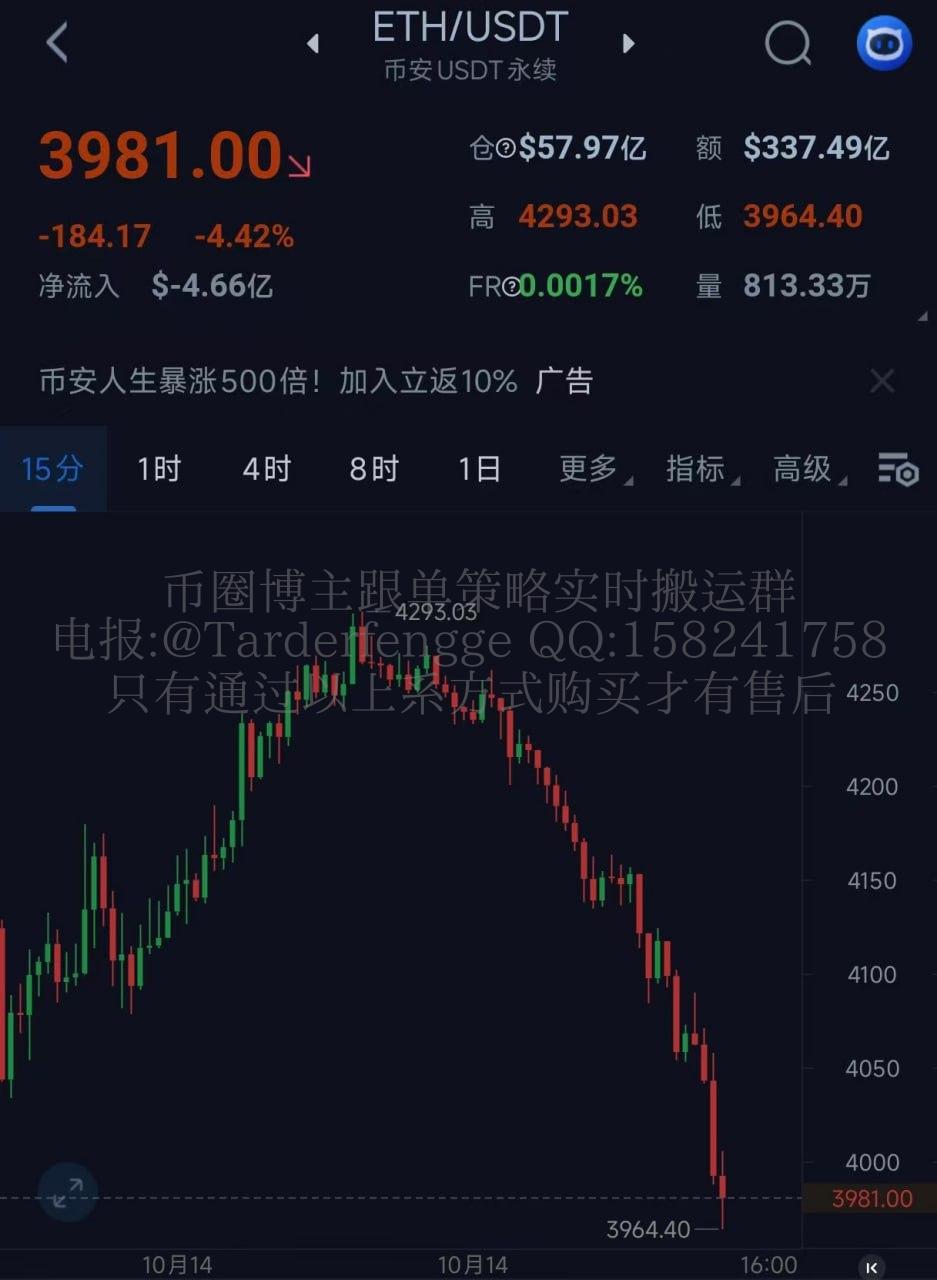Image resolution: width=937 pixels, height=1280 pixels.
Task: Expand the 更多 timeframe options
Action: click(x=590, y=468)
